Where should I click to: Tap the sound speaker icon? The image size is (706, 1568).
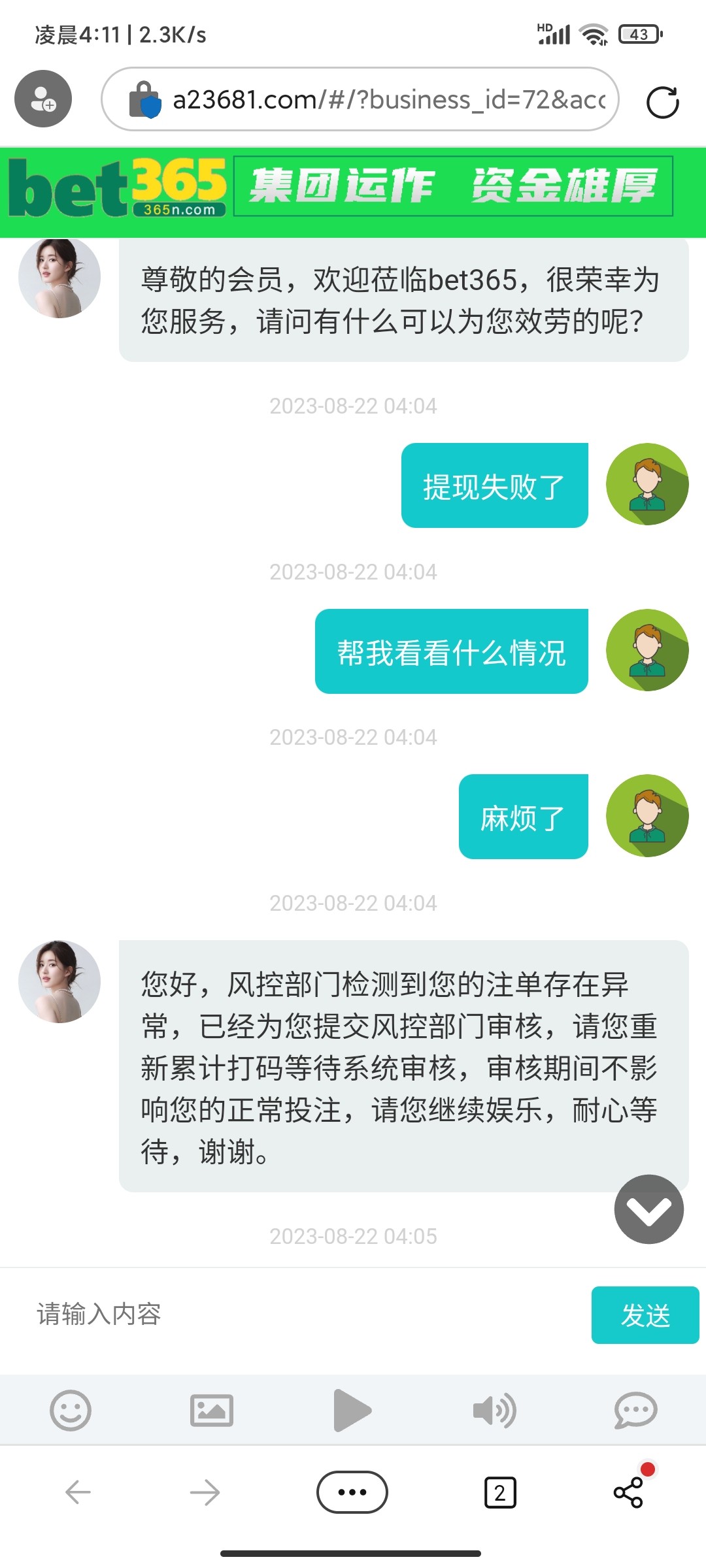pyautogui.click(x=494, y=1410)
